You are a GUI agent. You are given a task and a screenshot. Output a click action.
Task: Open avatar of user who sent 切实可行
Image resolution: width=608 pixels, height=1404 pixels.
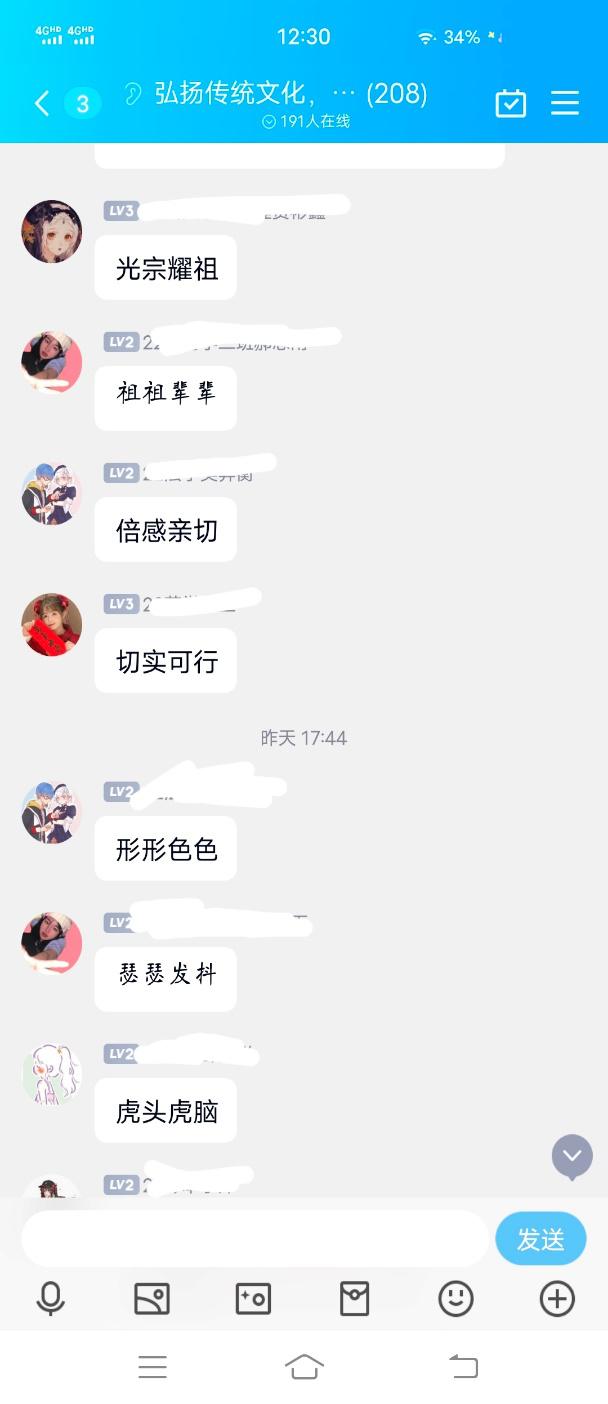tap(52, 624)
